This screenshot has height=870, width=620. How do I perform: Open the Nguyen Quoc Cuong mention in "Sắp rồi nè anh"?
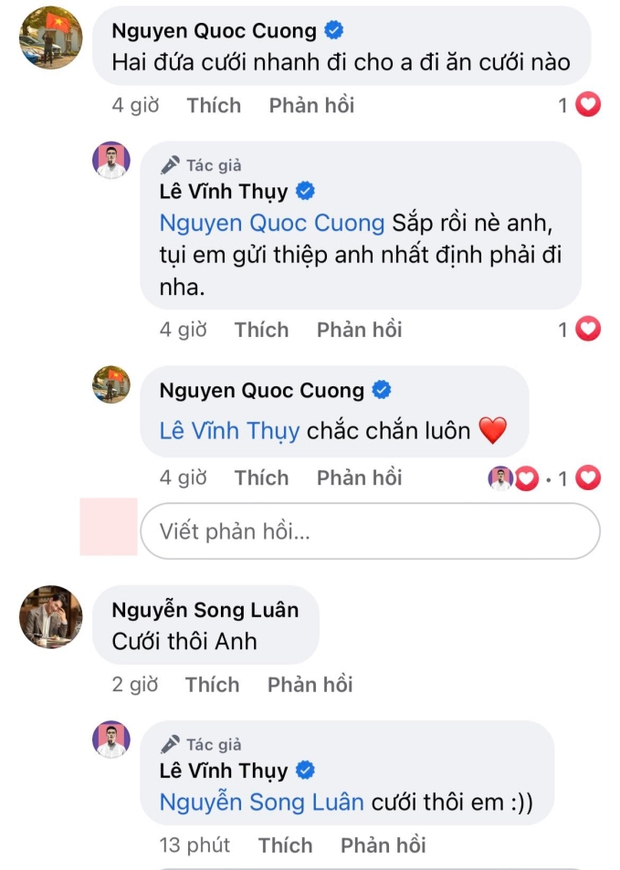click(271, 223)
